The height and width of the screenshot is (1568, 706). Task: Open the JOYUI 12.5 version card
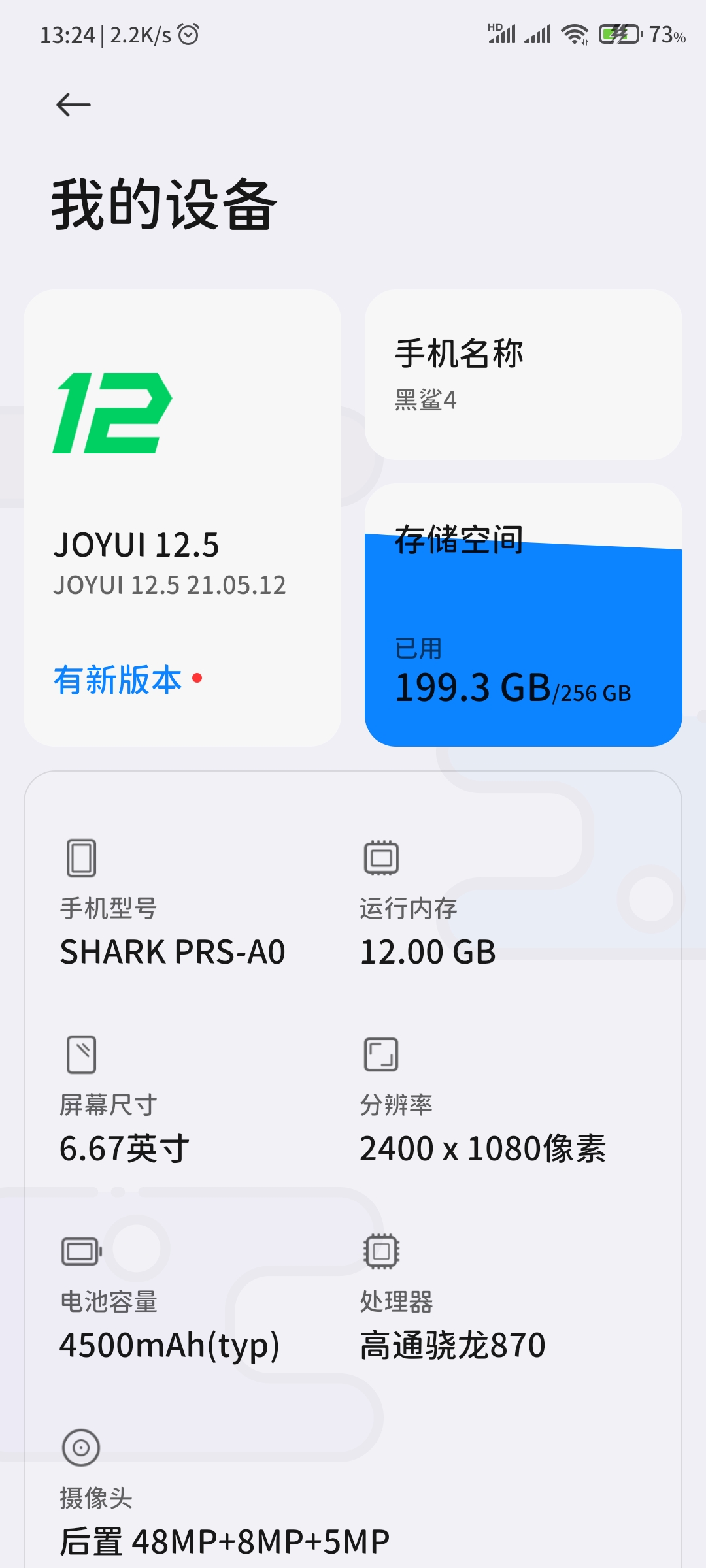coord(182,518)
